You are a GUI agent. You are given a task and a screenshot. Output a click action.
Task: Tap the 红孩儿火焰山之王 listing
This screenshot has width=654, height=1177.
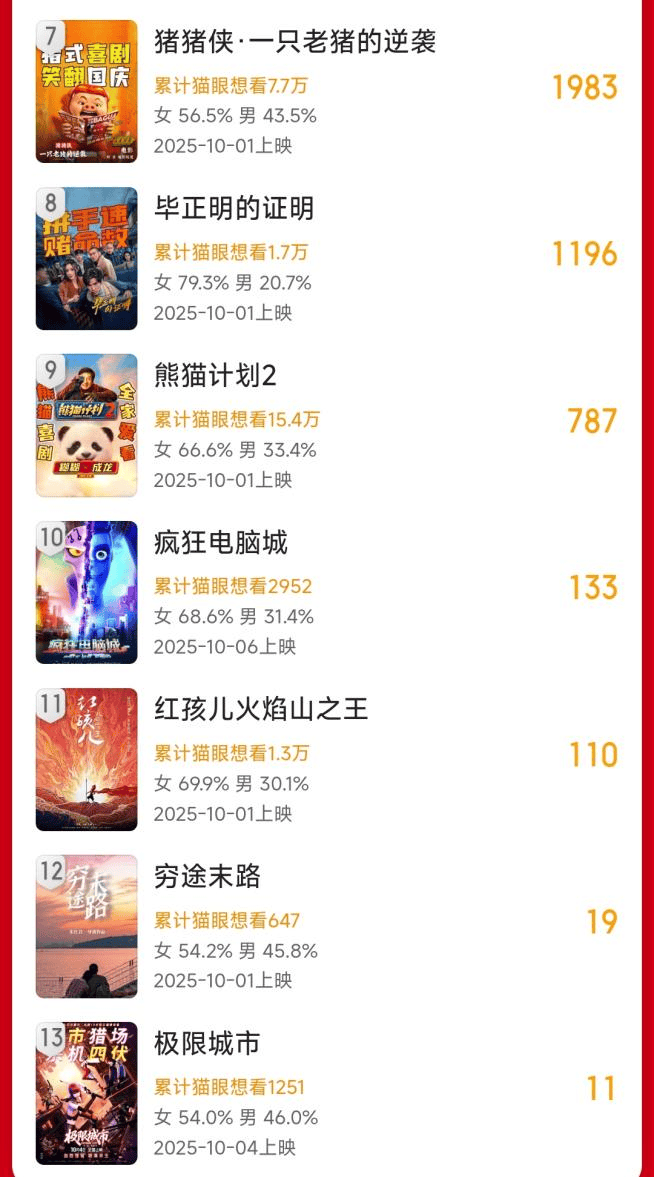pyautogui.click(x=261, y=709)
